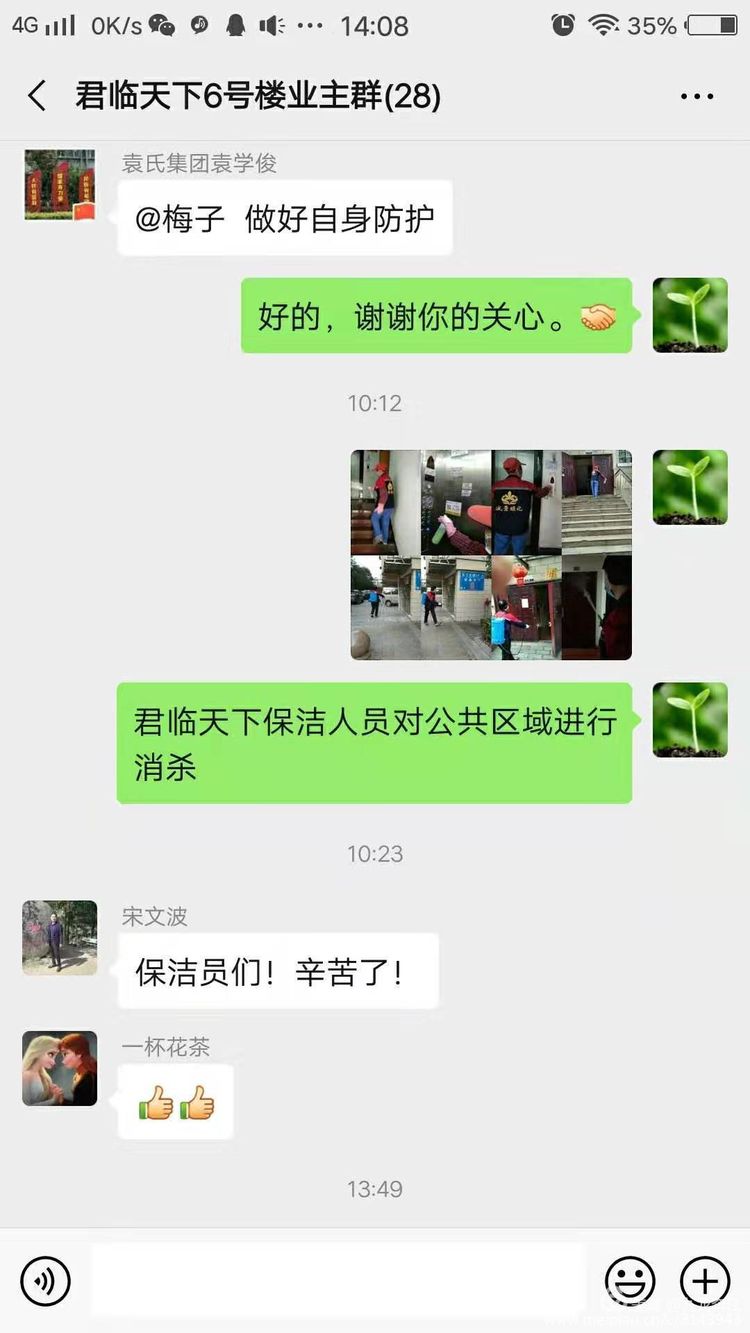Viewport: 750px width, 1333px height.
Task: Open the shared disinfection photo collage
Action: point(491,555)
